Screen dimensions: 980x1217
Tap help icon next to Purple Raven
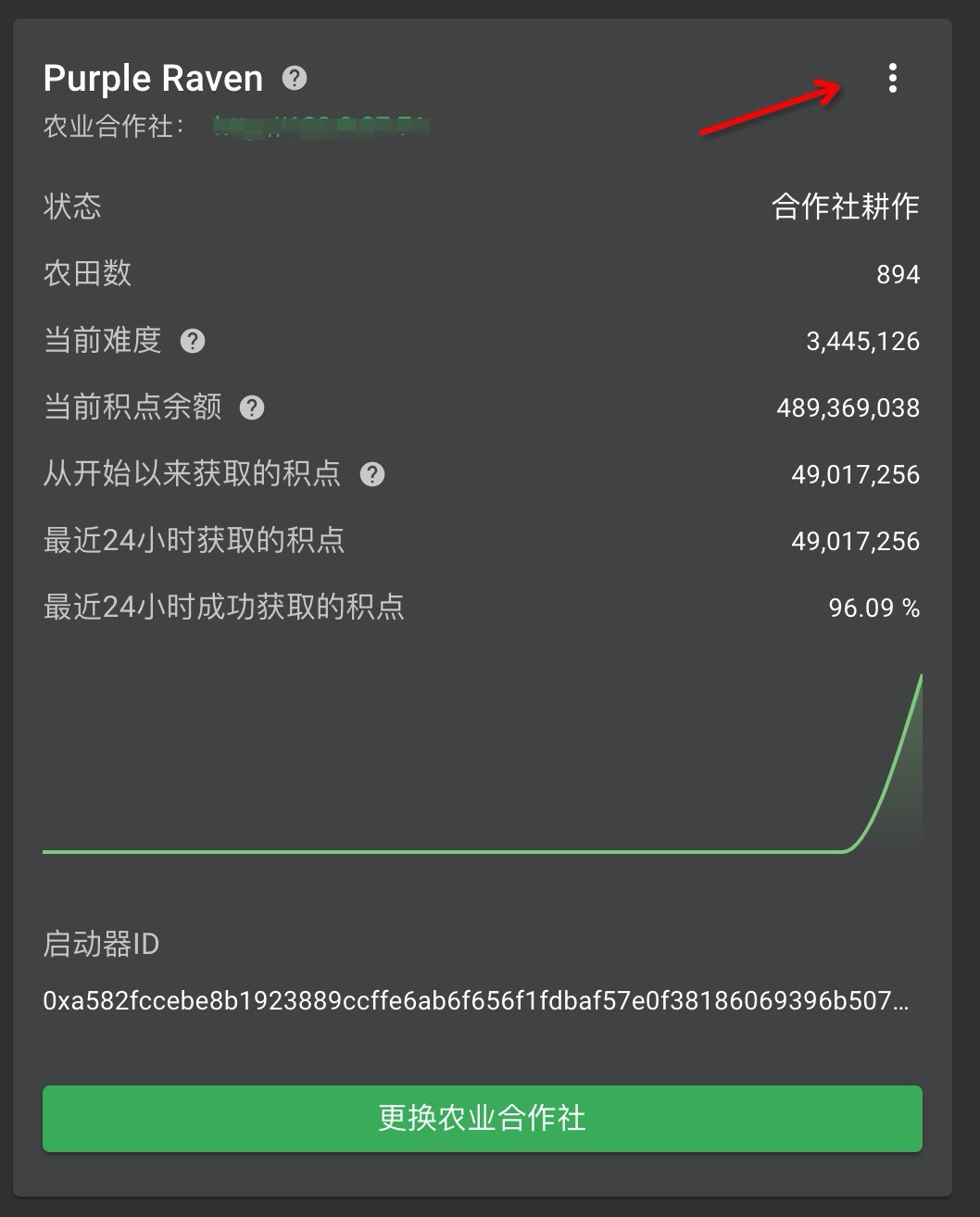[x=295, y=78]
